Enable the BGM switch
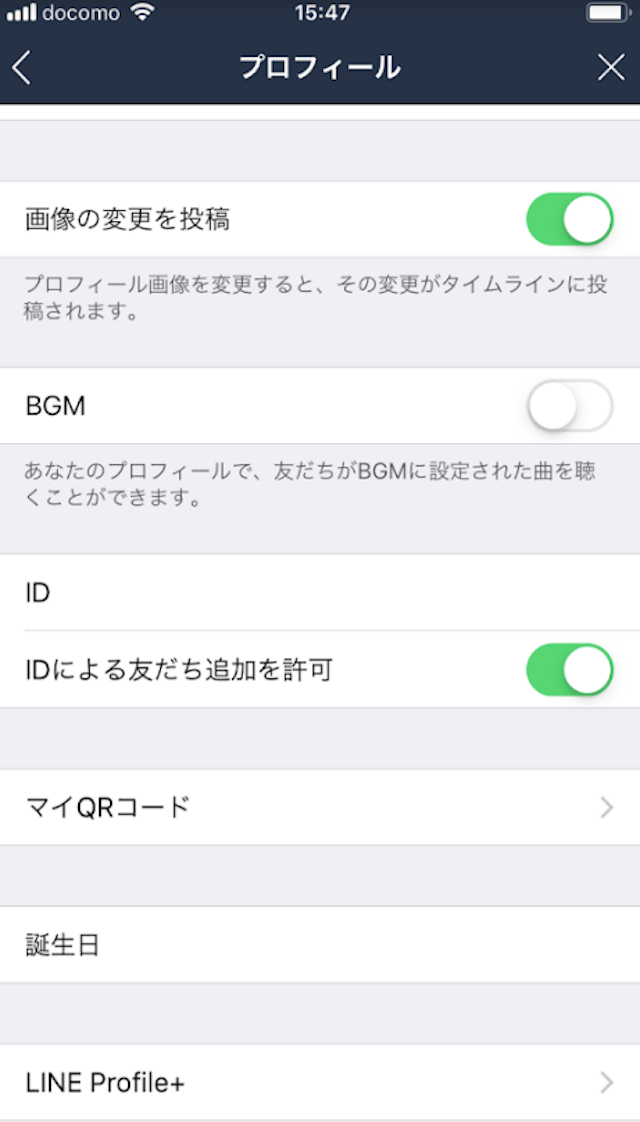 click(569, 406)
